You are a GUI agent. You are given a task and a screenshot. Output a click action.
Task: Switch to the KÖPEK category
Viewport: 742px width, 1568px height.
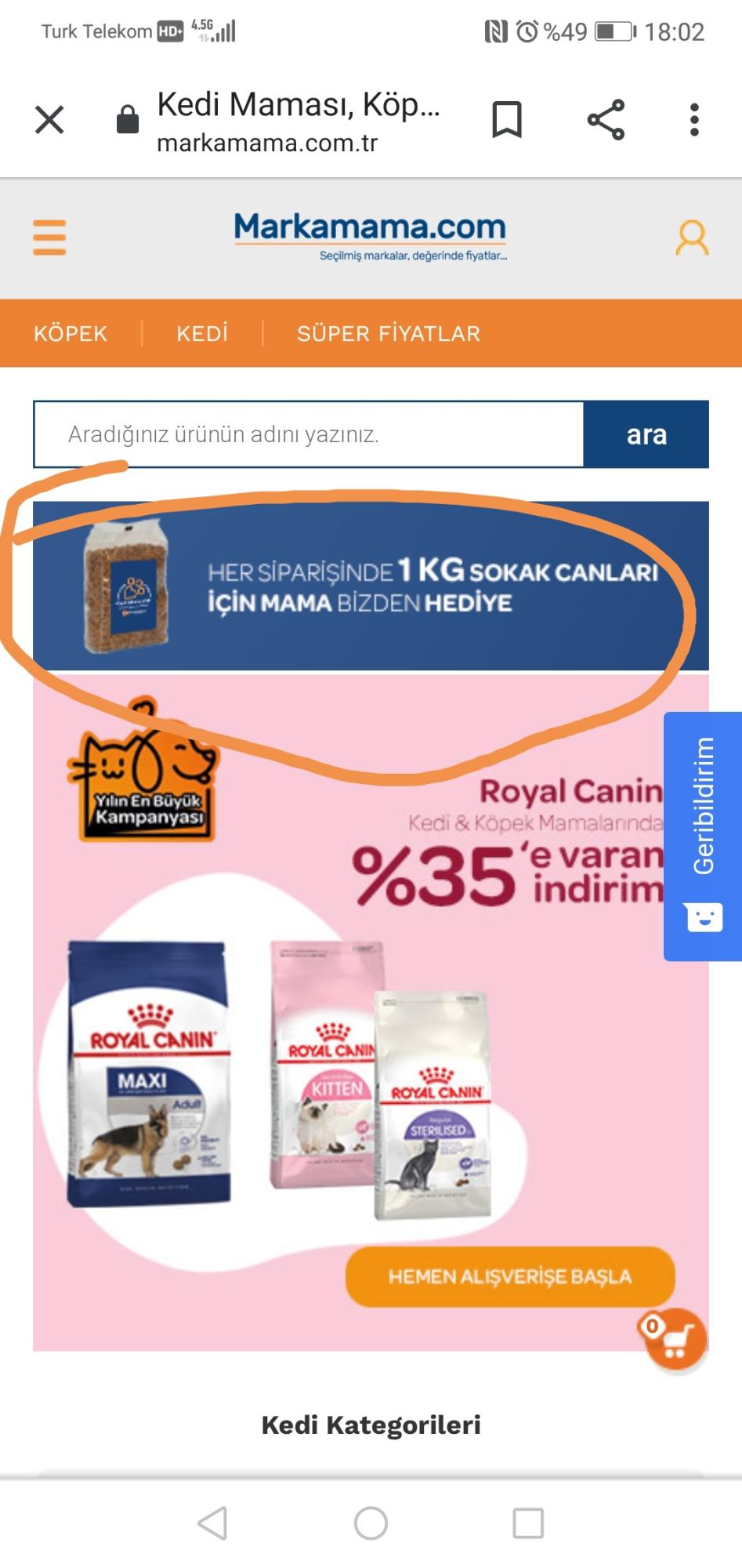tap(71, 333)
